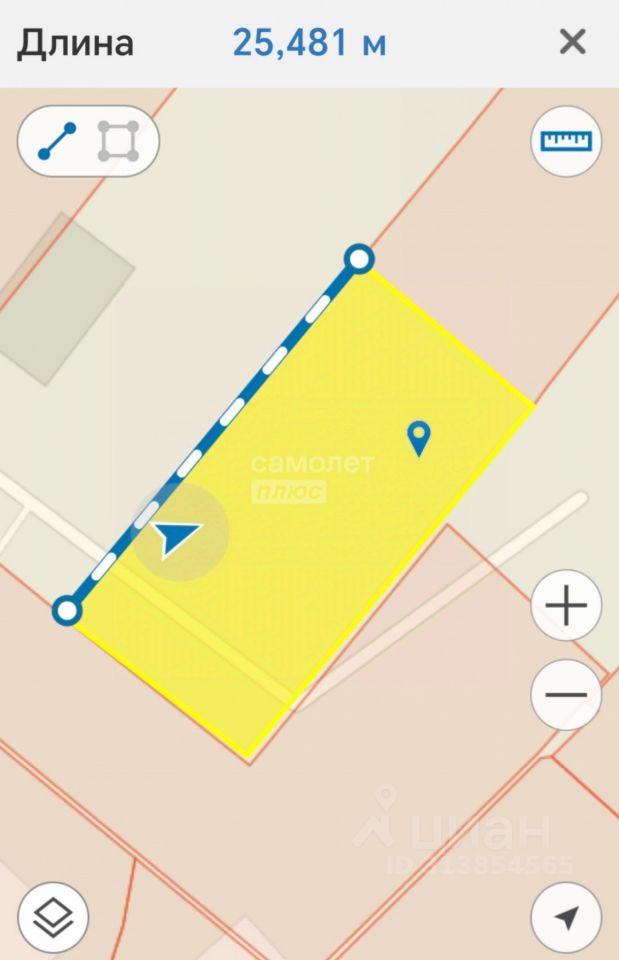The width and height of the screenshot is (619, 960).
Task: Tap the blue pin marker on the plot
Action: pos(420,437)
